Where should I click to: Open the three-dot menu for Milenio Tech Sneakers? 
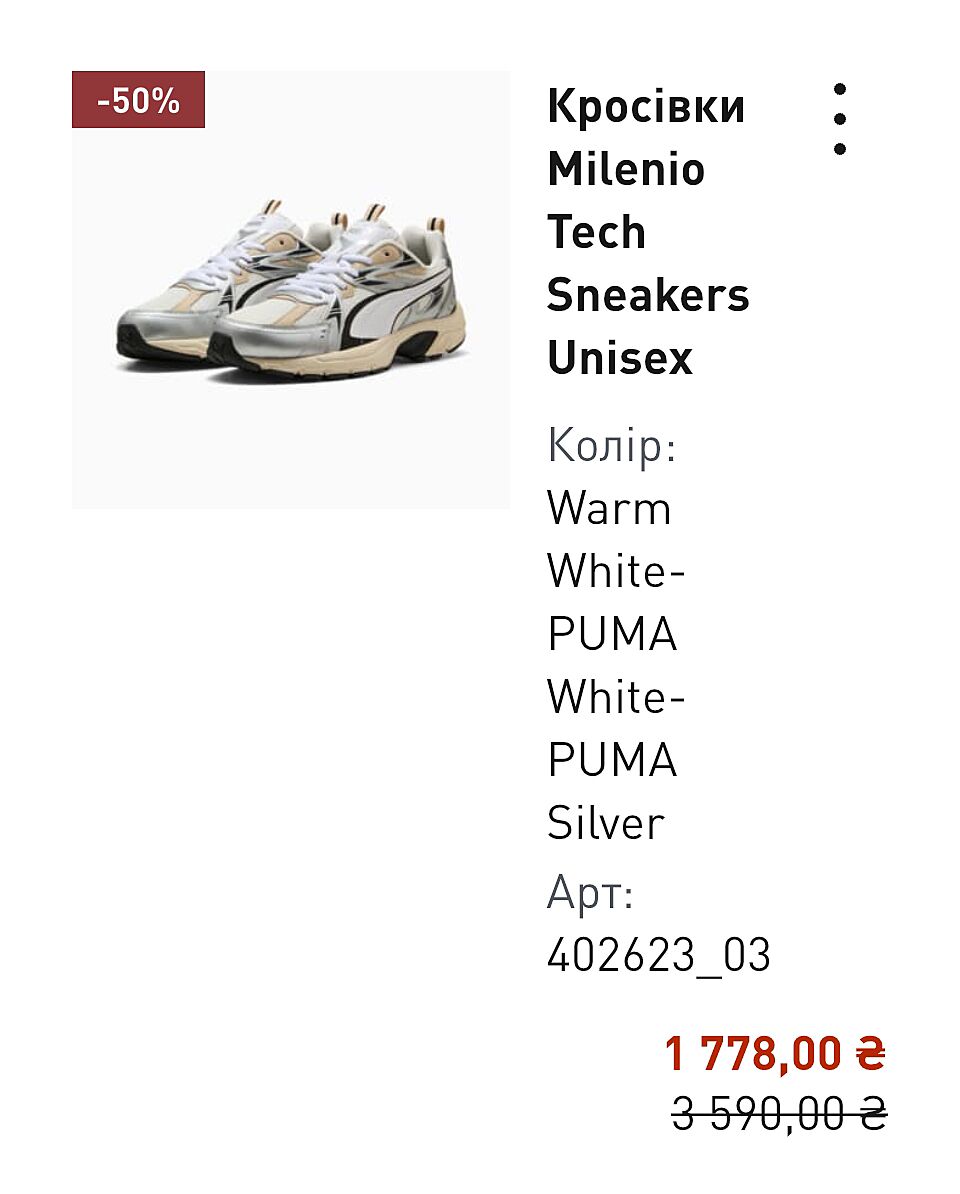click(x=840, y=119)
